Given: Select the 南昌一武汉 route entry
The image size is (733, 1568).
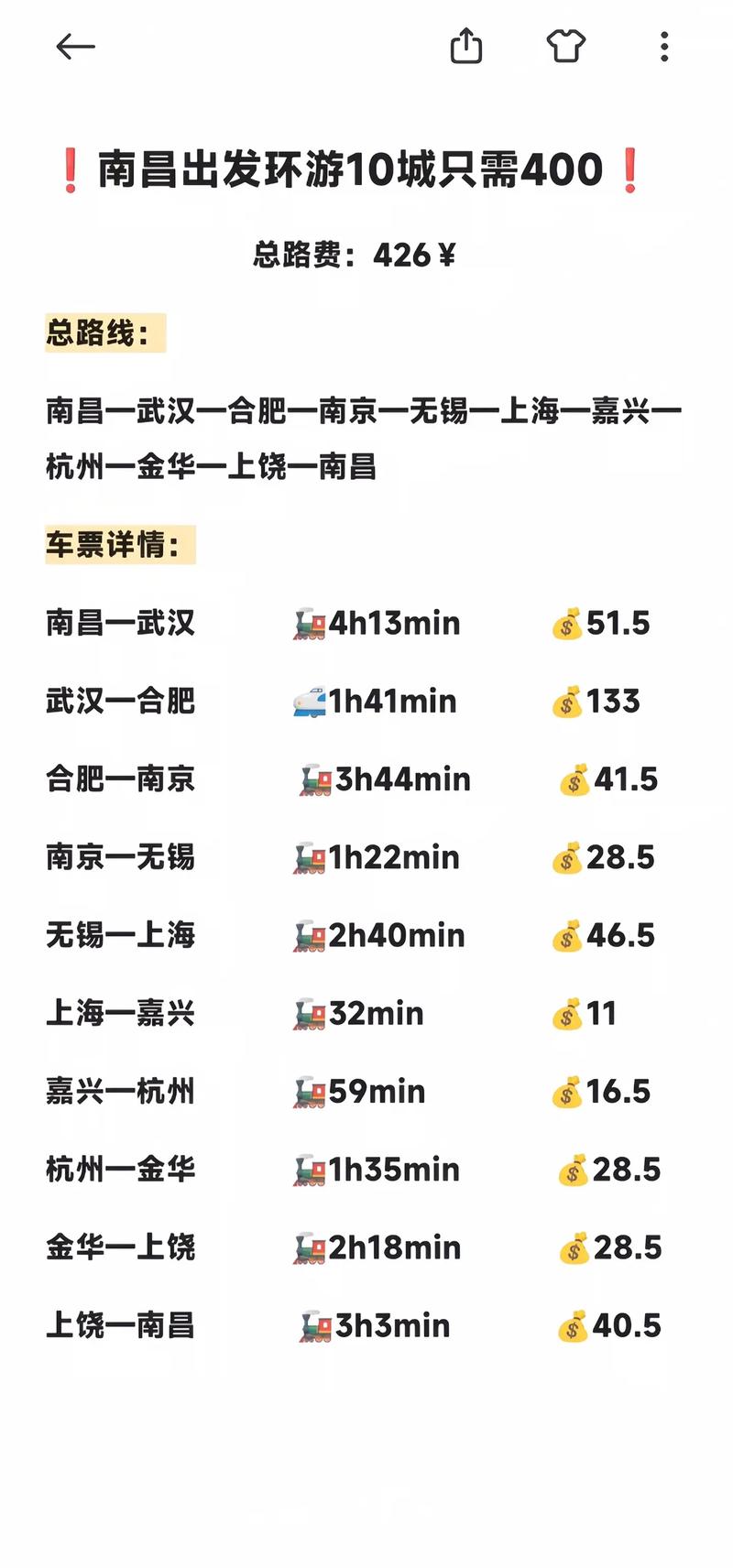Looking at the screenshot, I should tap(120, 623).
